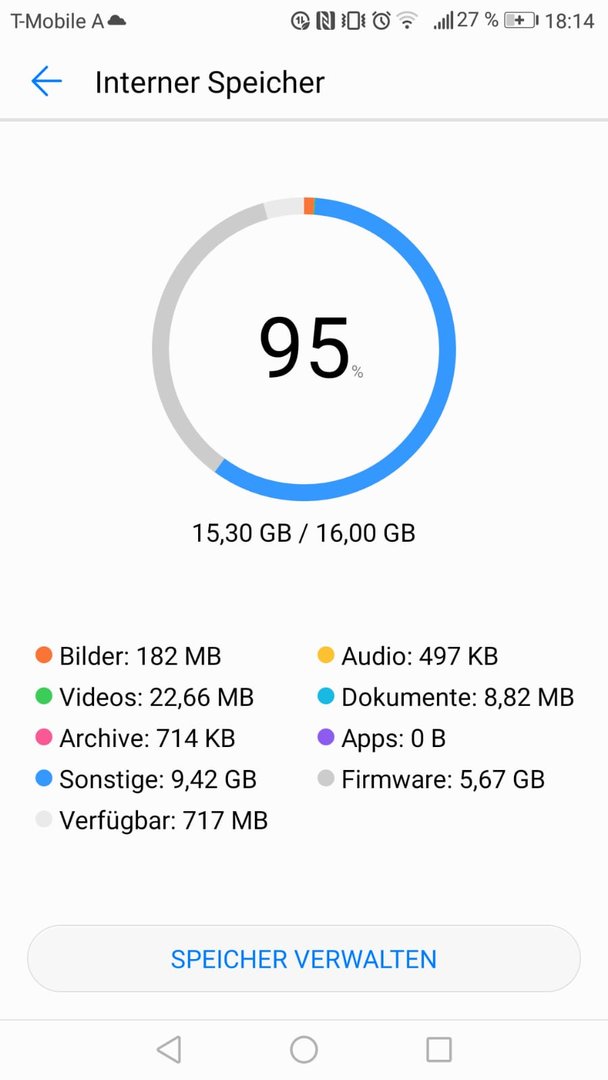Open the recent apps square
608x1080 pixels.
coord(439,1050)
